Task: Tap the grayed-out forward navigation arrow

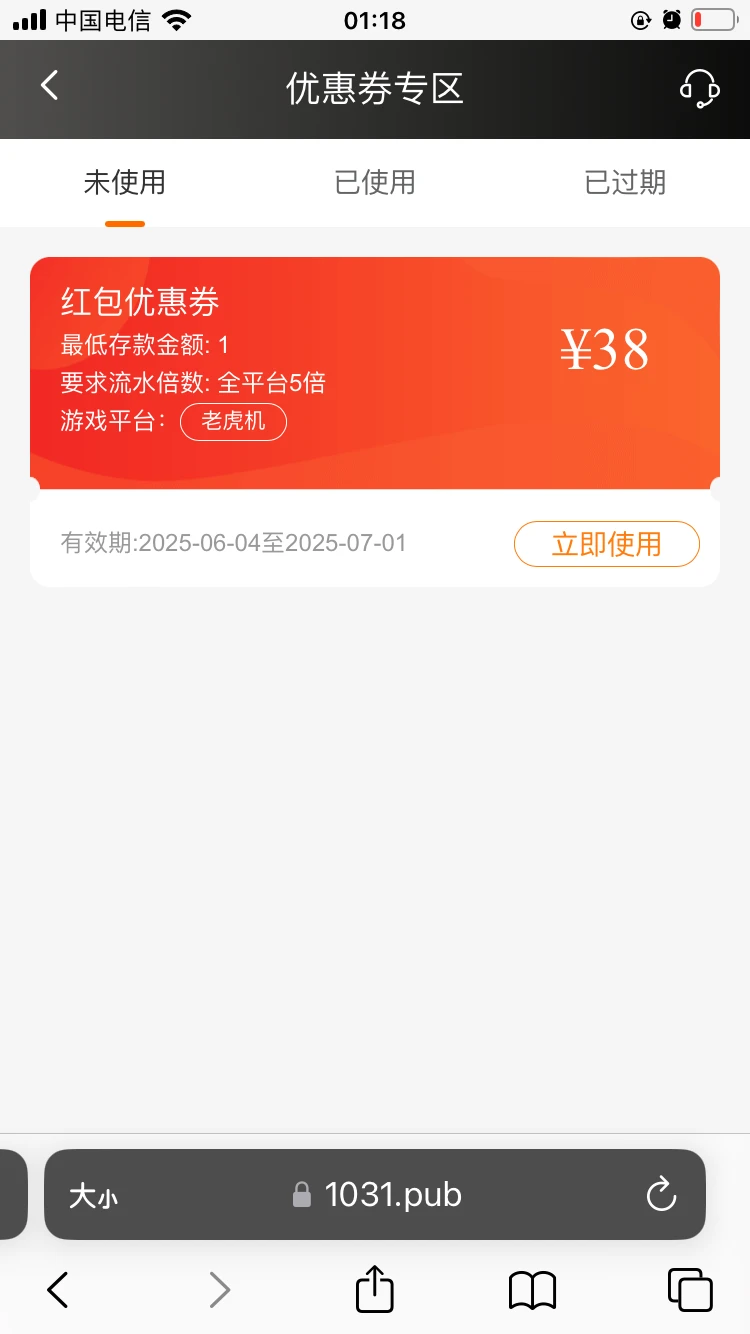Action: coord(219,1290)
